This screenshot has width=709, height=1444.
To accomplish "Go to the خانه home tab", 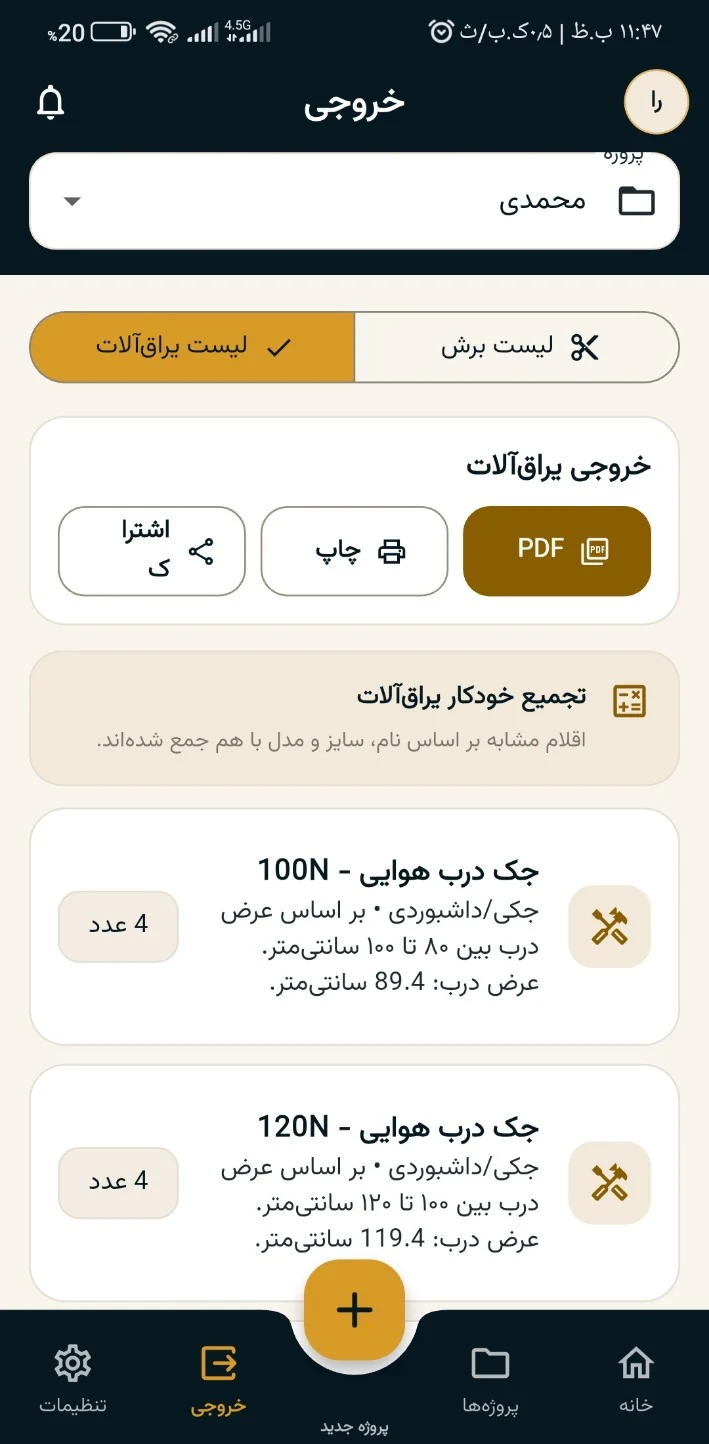I will click(636, 1380).
